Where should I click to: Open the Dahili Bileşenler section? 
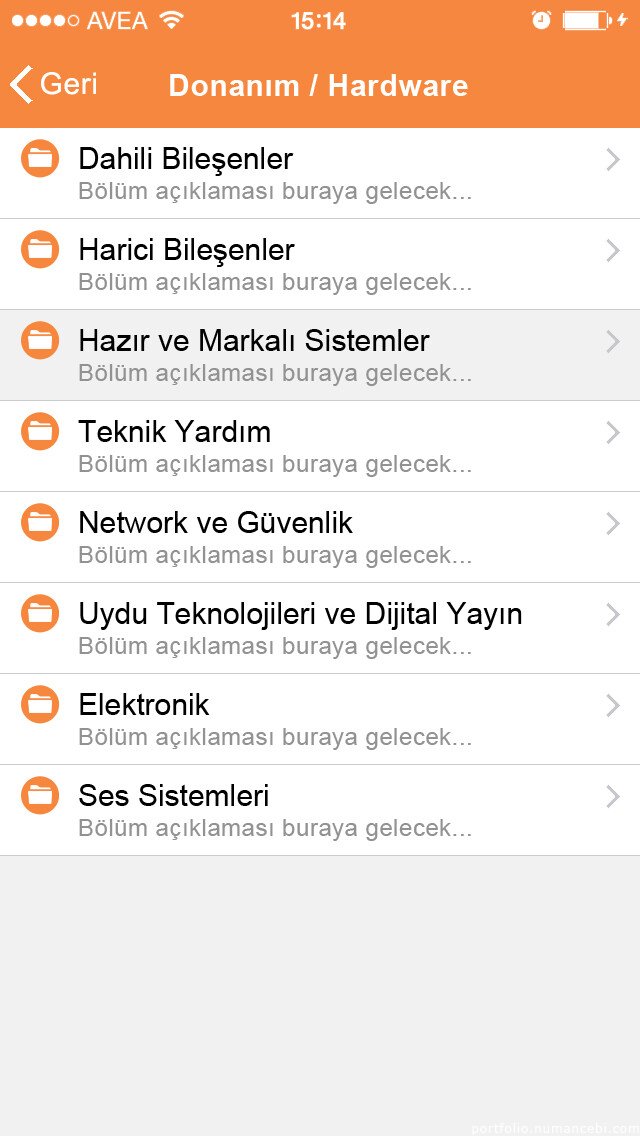(x=320, y=173)
